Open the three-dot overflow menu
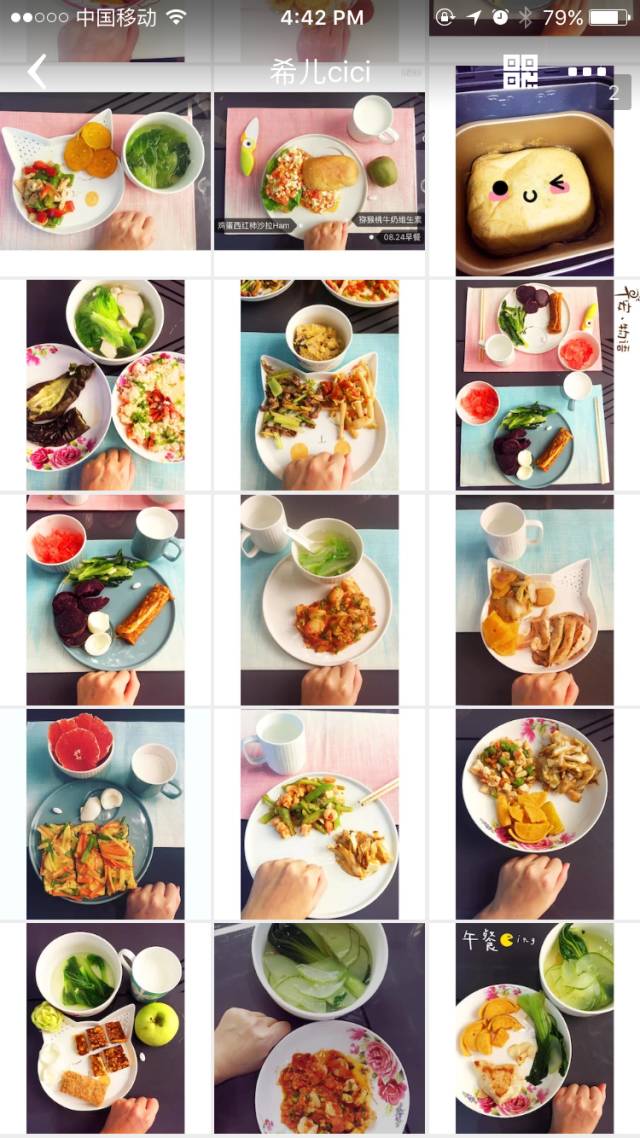Image resolution: width=640 pixels, height=1138 pixels. [x=587, y=72]
